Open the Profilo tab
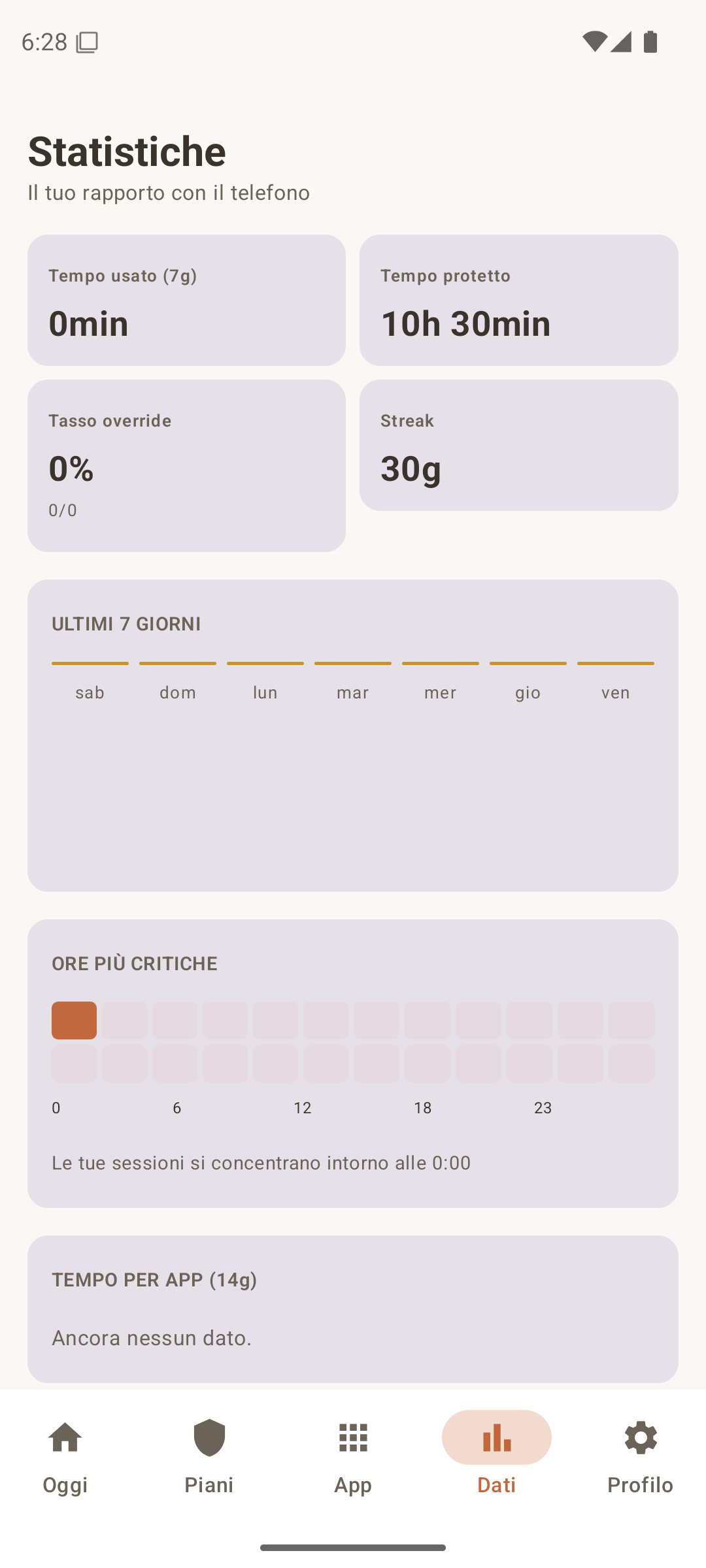Screen dimensions: 706x1568 (640, 1456)
